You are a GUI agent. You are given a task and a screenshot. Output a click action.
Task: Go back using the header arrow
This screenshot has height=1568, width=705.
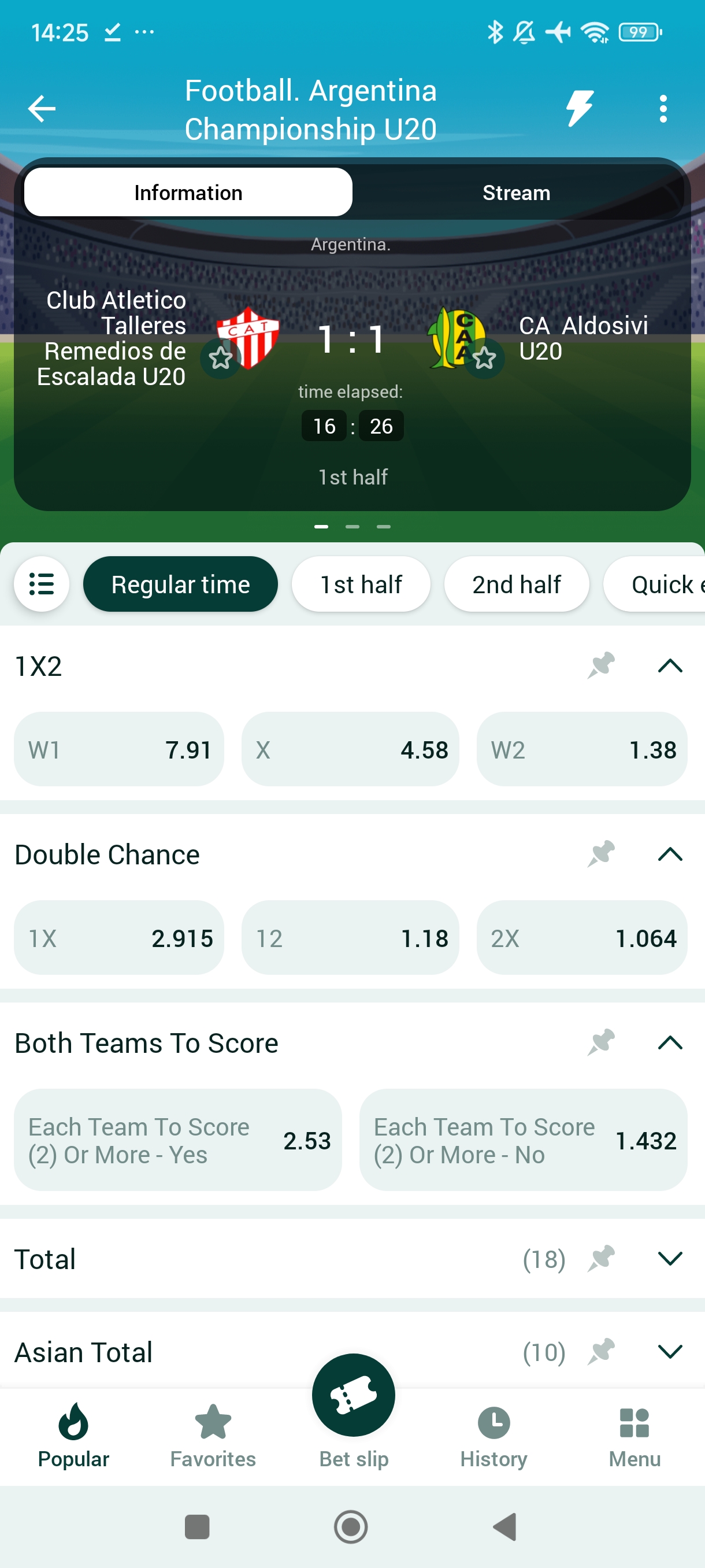(x=42, y=109)
